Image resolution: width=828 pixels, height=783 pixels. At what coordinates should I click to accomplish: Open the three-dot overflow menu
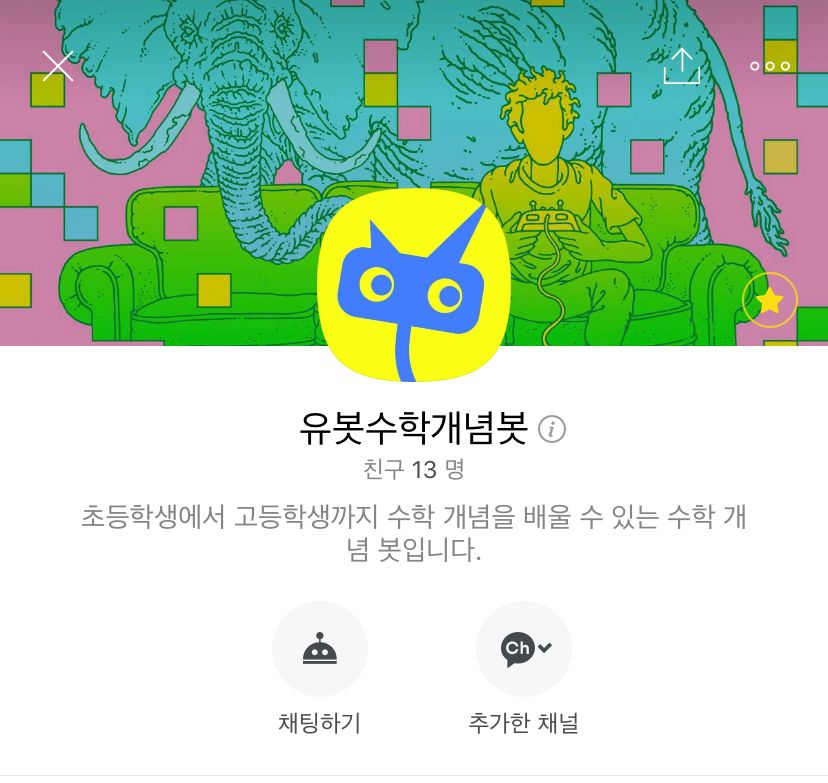coord(770,66)
